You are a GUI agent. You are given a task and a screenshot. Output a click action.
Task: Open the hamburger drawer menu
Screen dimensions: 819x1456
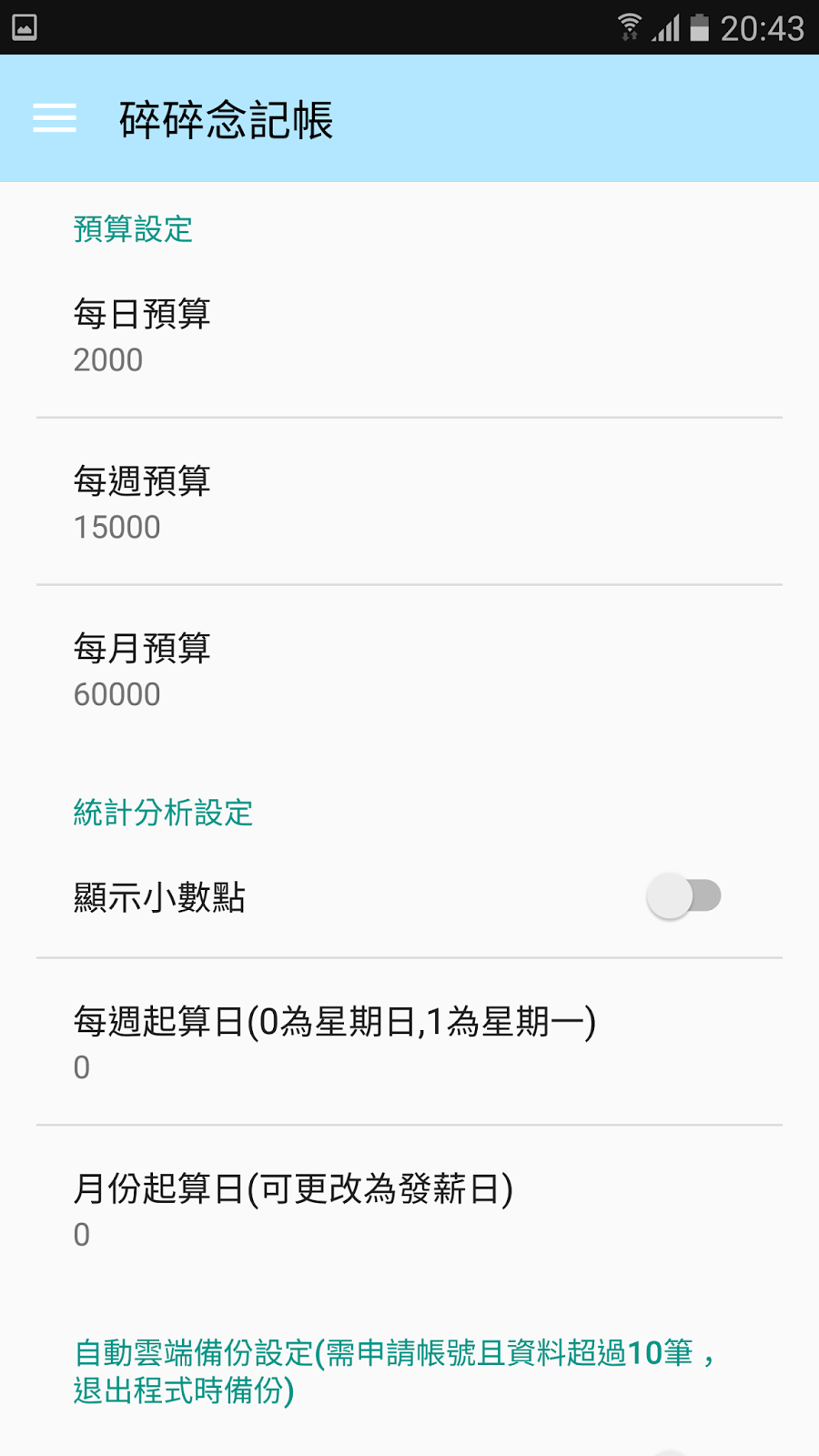(x=55, y=118)
